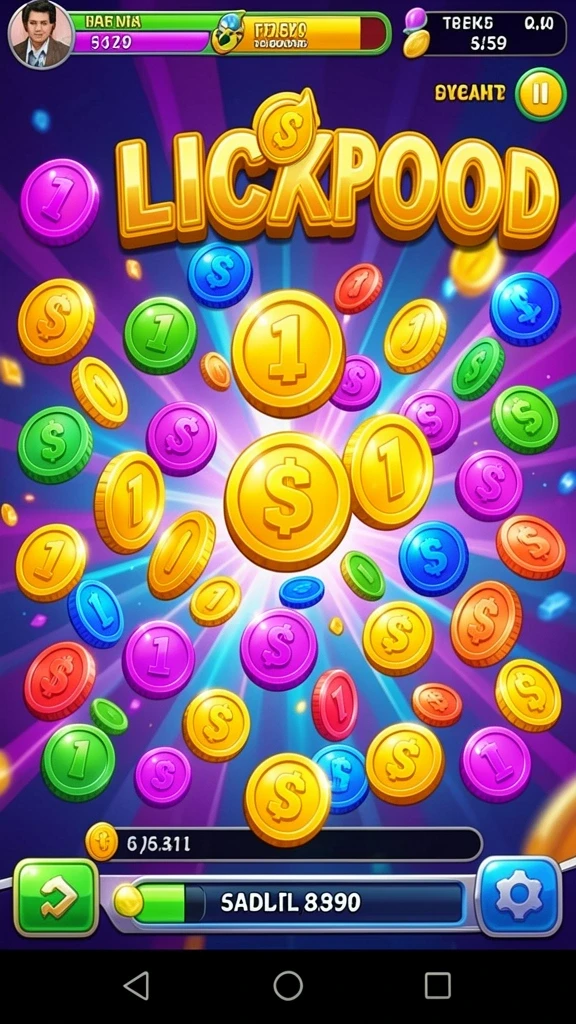Return to the home screen
This screenshot has height=1024, width=576.
pos(288,985)
